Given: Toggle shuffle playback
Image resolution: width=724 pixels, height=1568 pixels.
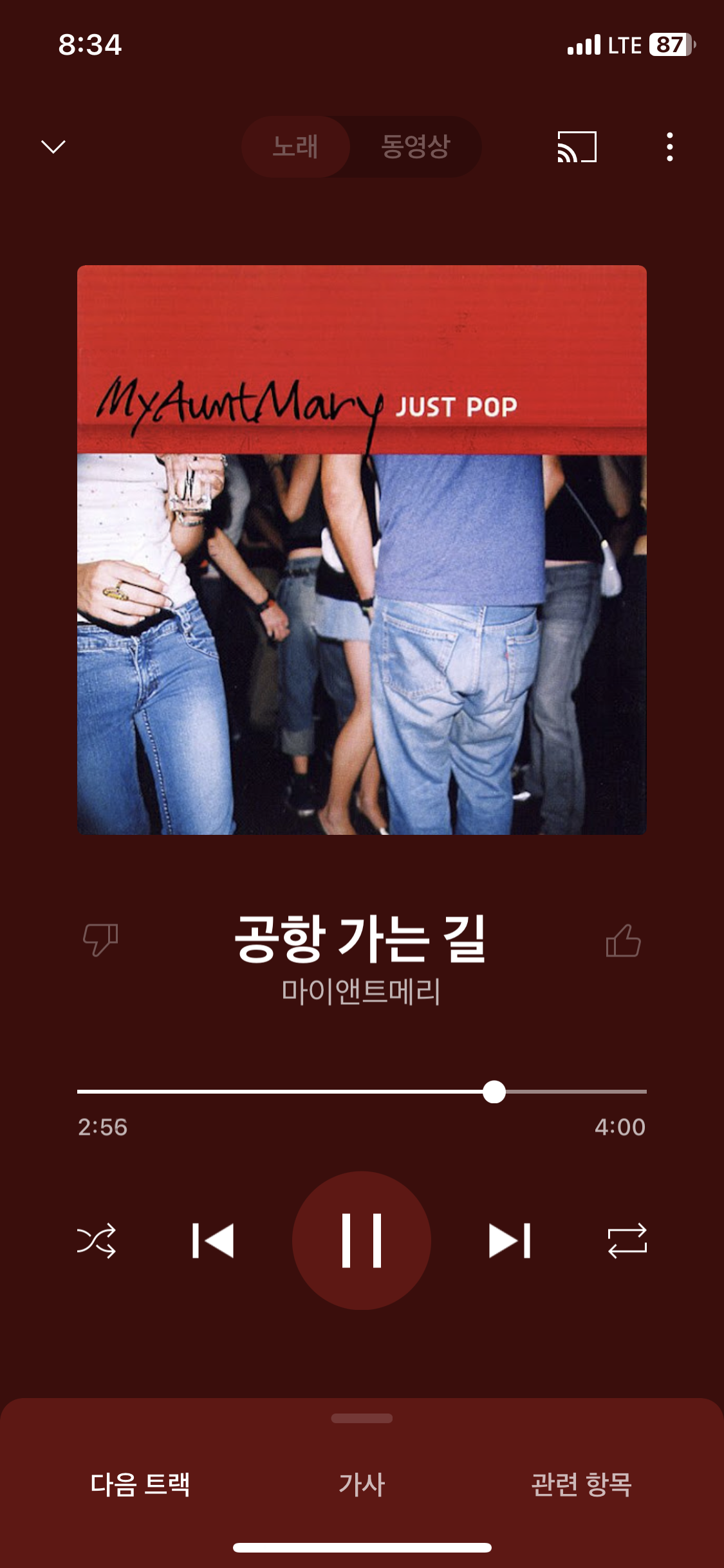Looking at the screenshot, I should click(x=97, y=1240).
